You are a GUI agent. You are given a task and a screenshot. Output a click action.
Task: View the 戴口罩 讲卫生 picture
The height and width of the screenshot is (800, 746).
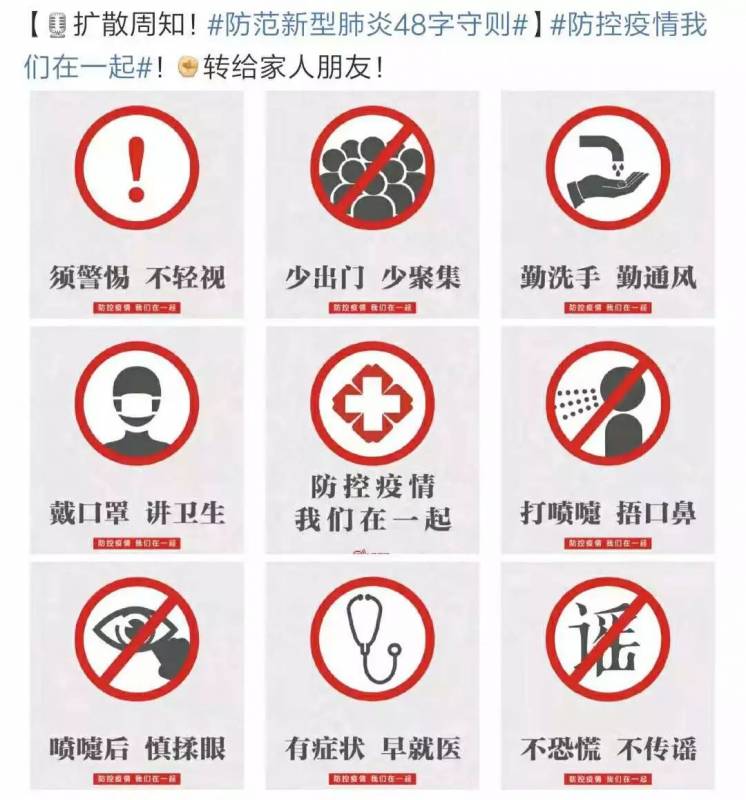click(137, 440)
